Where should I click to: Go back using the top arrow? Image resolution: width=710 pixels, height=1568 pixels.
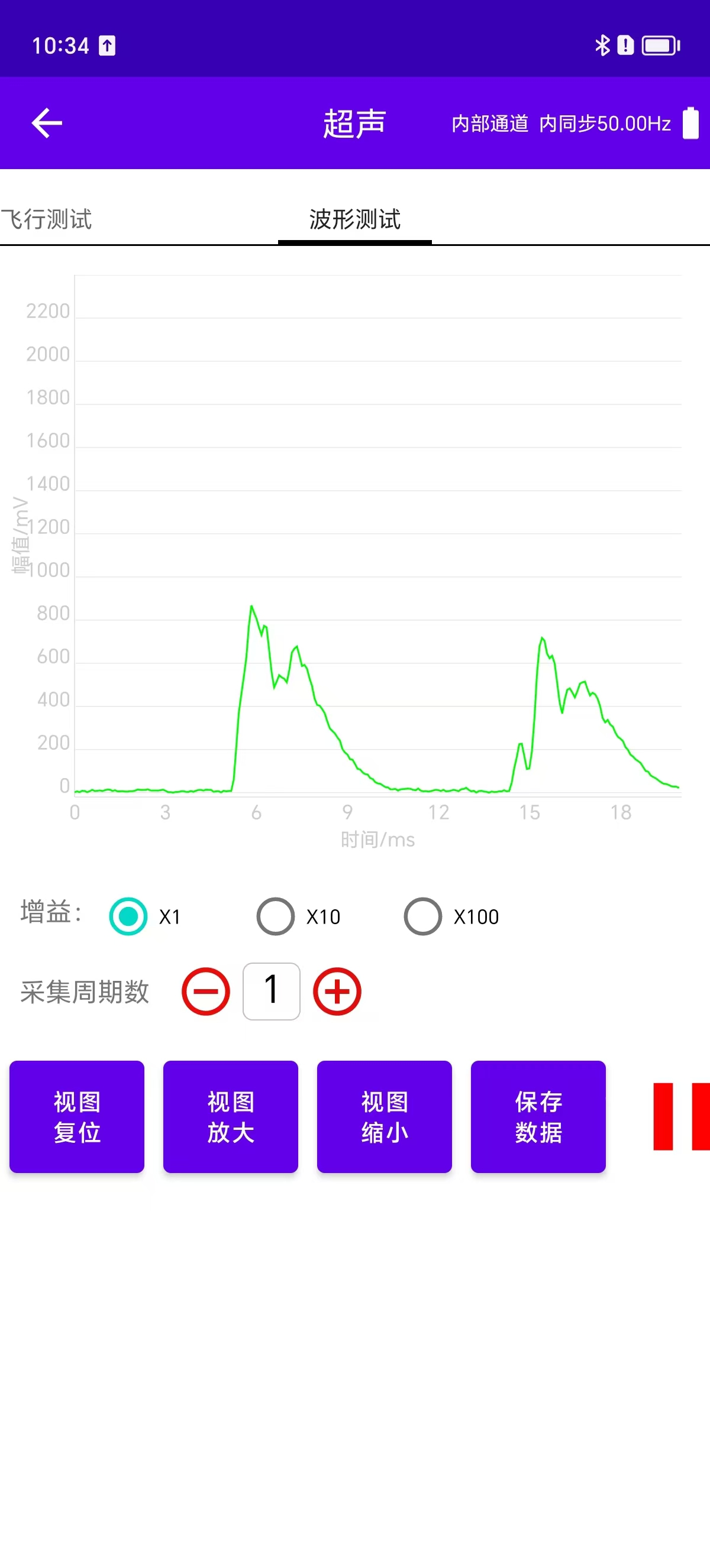pyautogui.click(x=47, y=123)
